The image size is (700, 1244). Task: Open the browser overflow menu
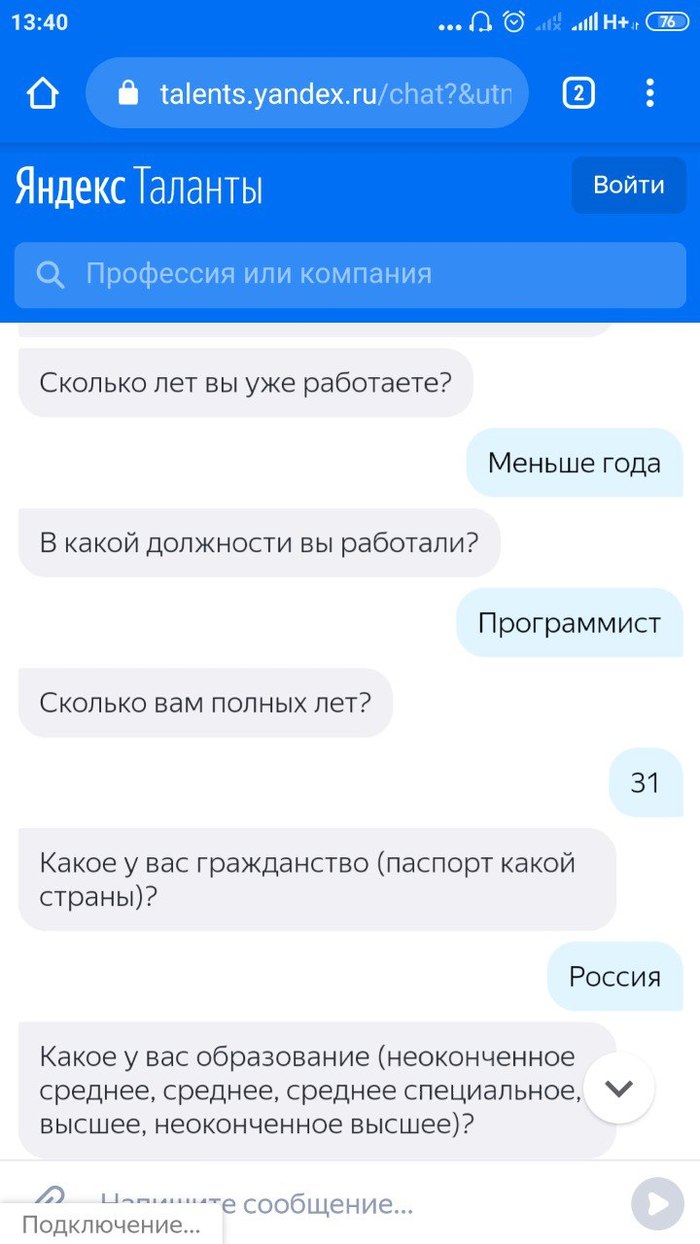[650, 94]
